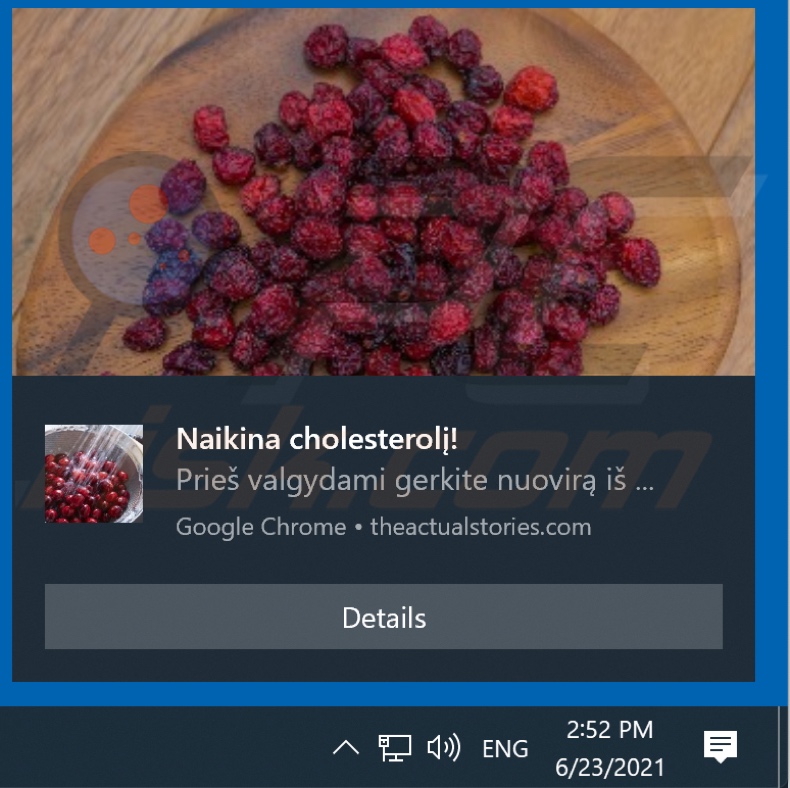Open the volume speaker icon
The width and height of the screenshot is (790, 788).
443,747
